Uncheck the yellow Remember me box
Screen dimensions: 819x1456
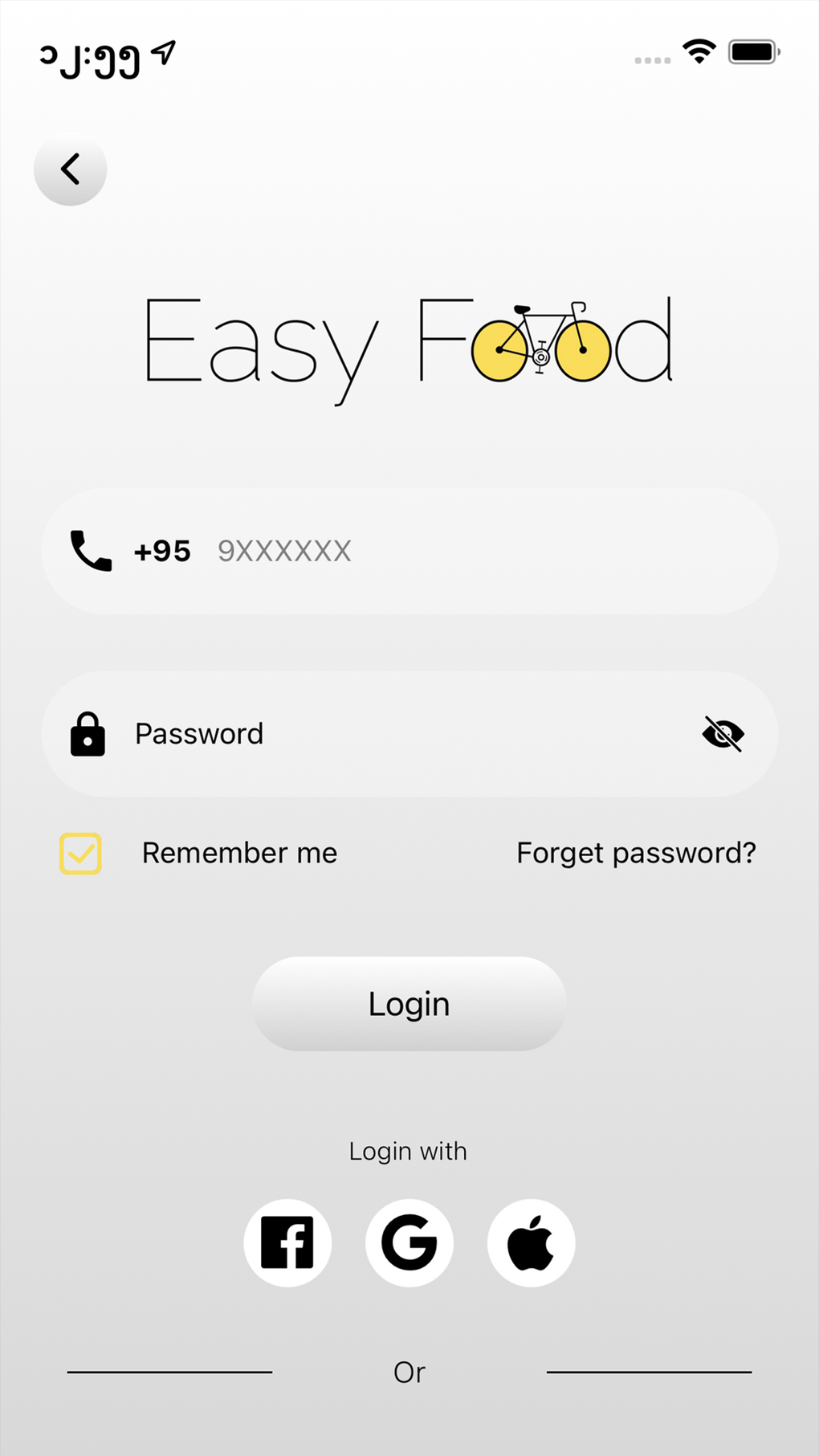coord(79,853)
